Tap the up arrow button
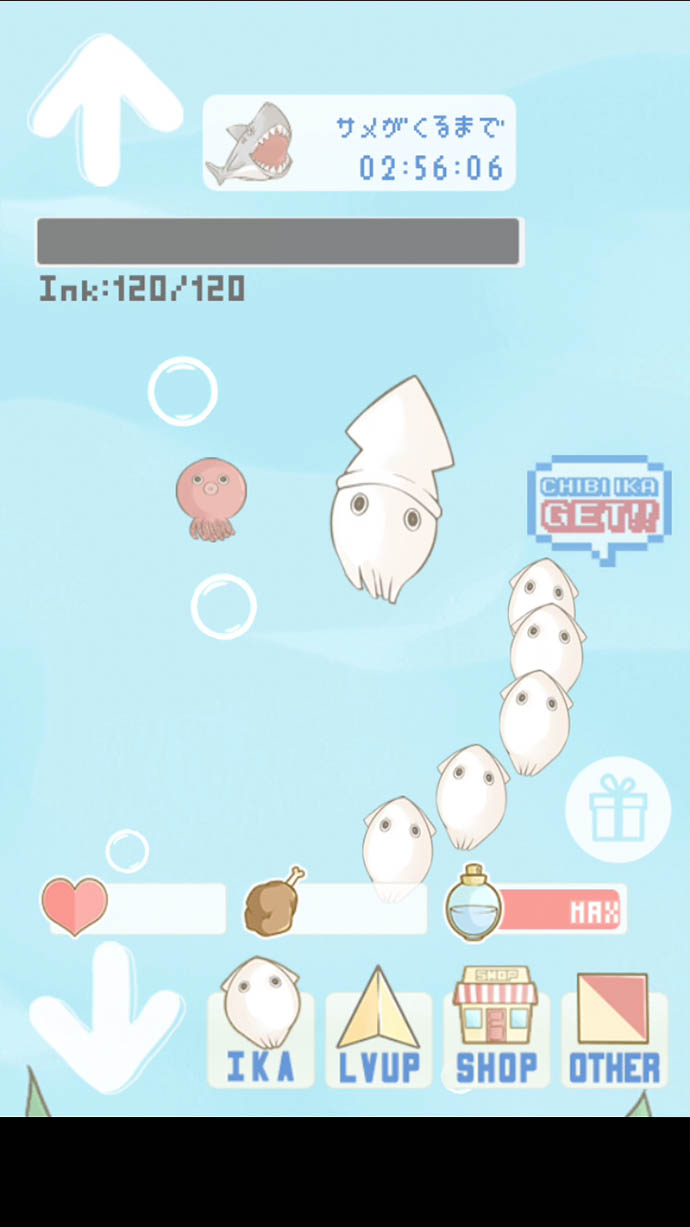The width and height of the screenshot is (690, 1227). 106,110
